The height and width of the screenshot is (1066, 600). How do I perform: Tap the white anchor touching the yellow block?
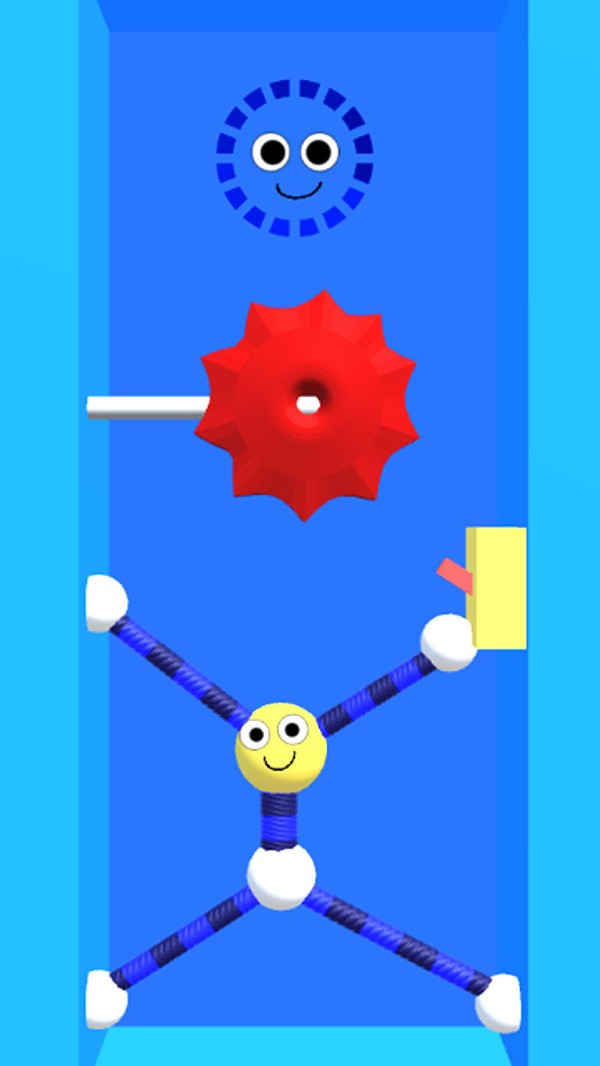(448, 642)
